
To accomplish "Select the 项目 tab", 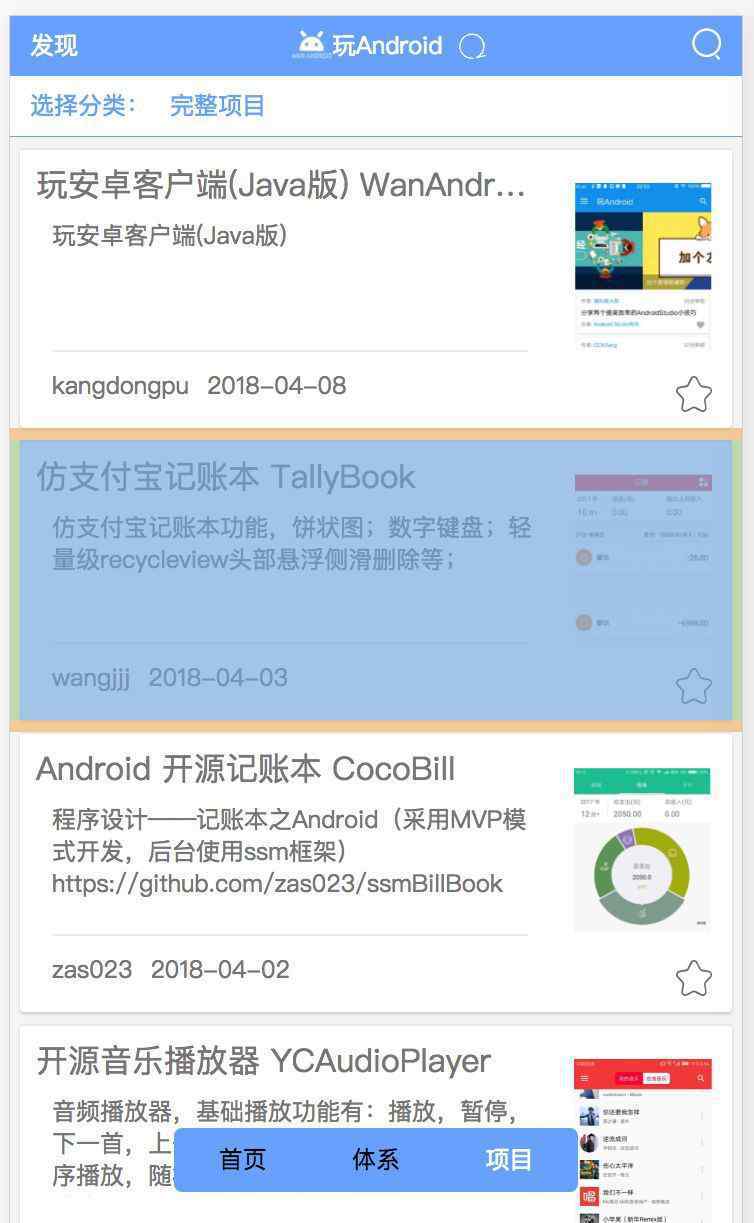I will [509, 1159].
